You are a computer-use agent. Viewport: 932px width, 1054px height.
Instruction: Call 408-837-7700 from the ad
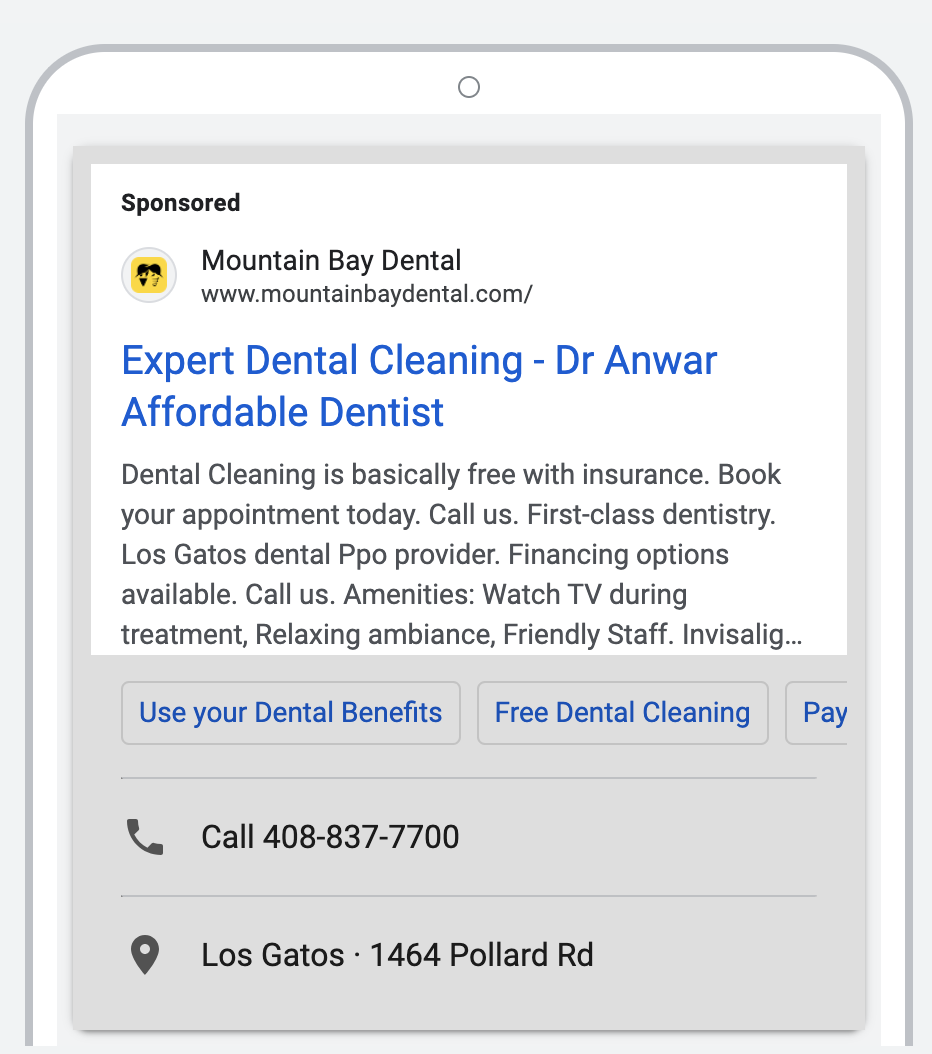tap(330, 837)
